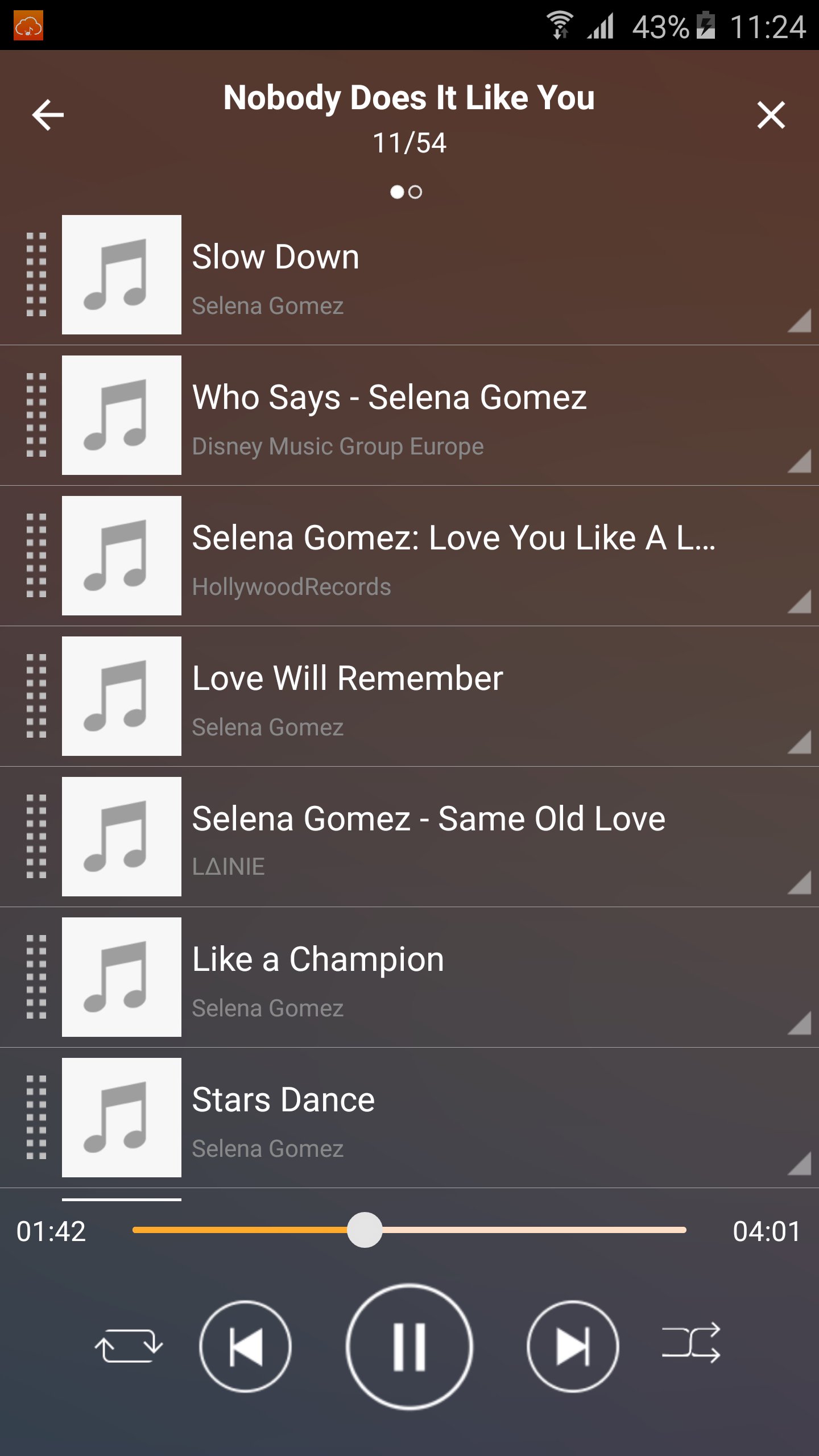Viewport: 819px width, 1456px height.
Task: Tap the back arrow in the header
Action: click(48, 115)
